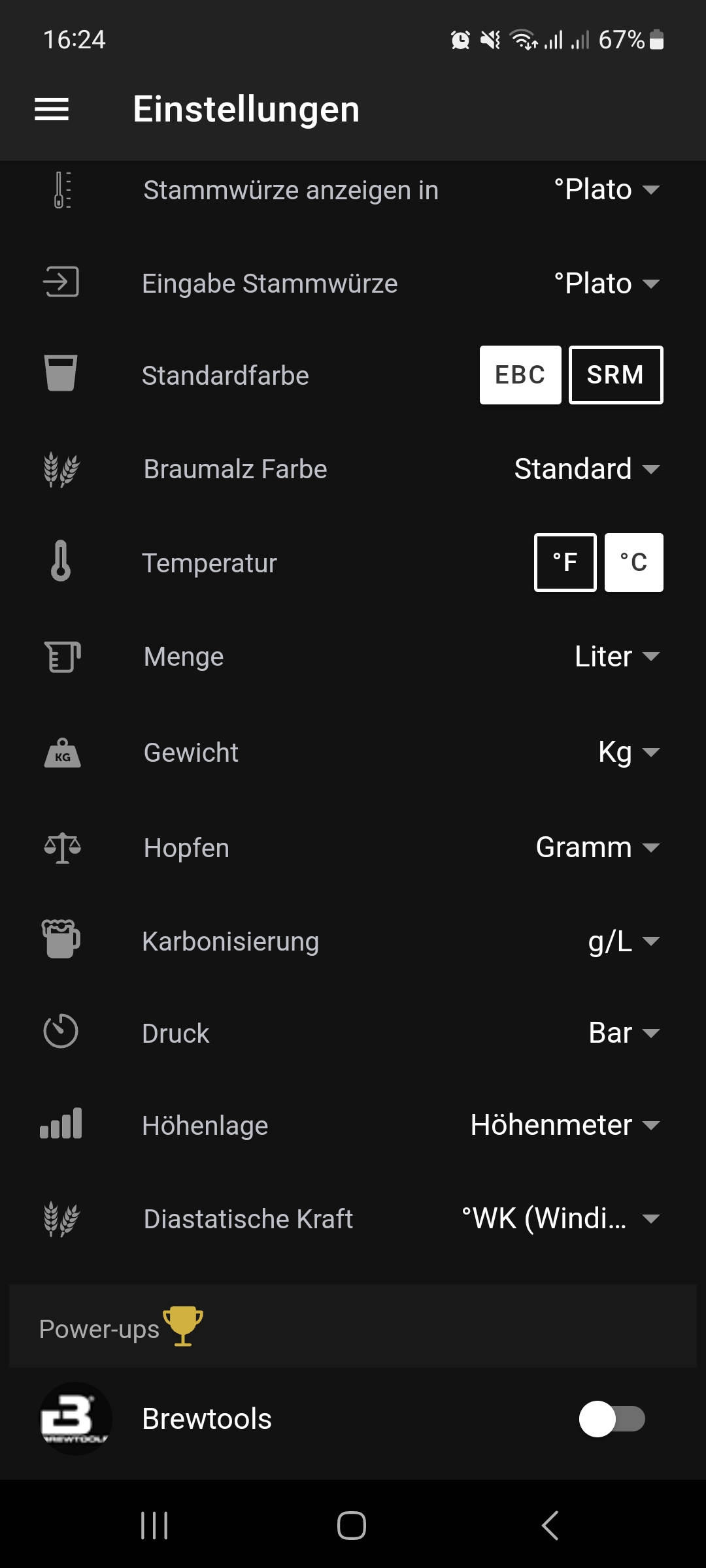Toggle the Brewtools power-up switch
The height and width of the screenshot is (1568, 706).
(x=612, y=1419)
